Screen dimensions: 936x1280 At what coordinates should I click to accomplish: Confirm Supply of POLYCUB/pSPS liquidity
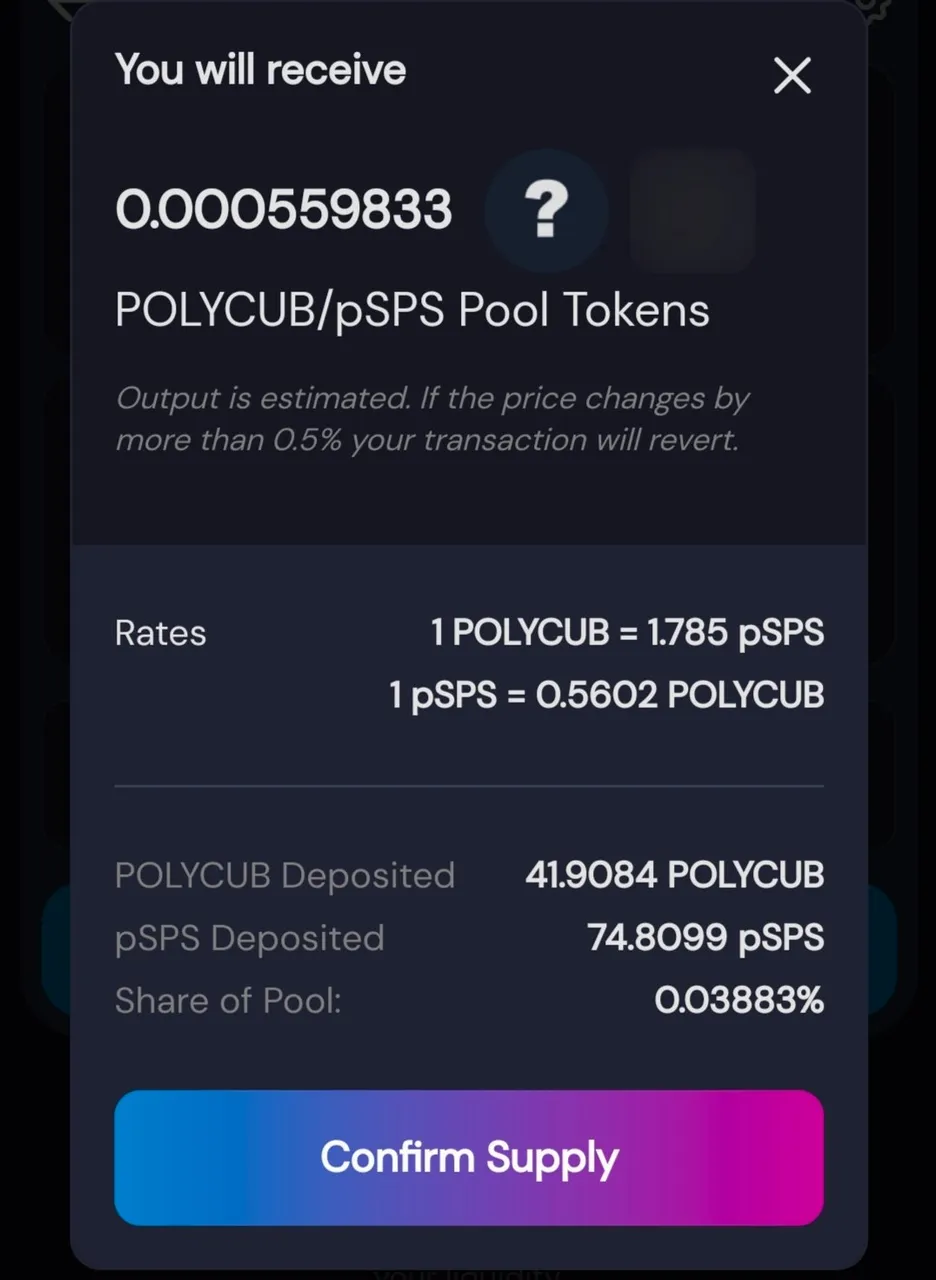[x=469, y=1157]
